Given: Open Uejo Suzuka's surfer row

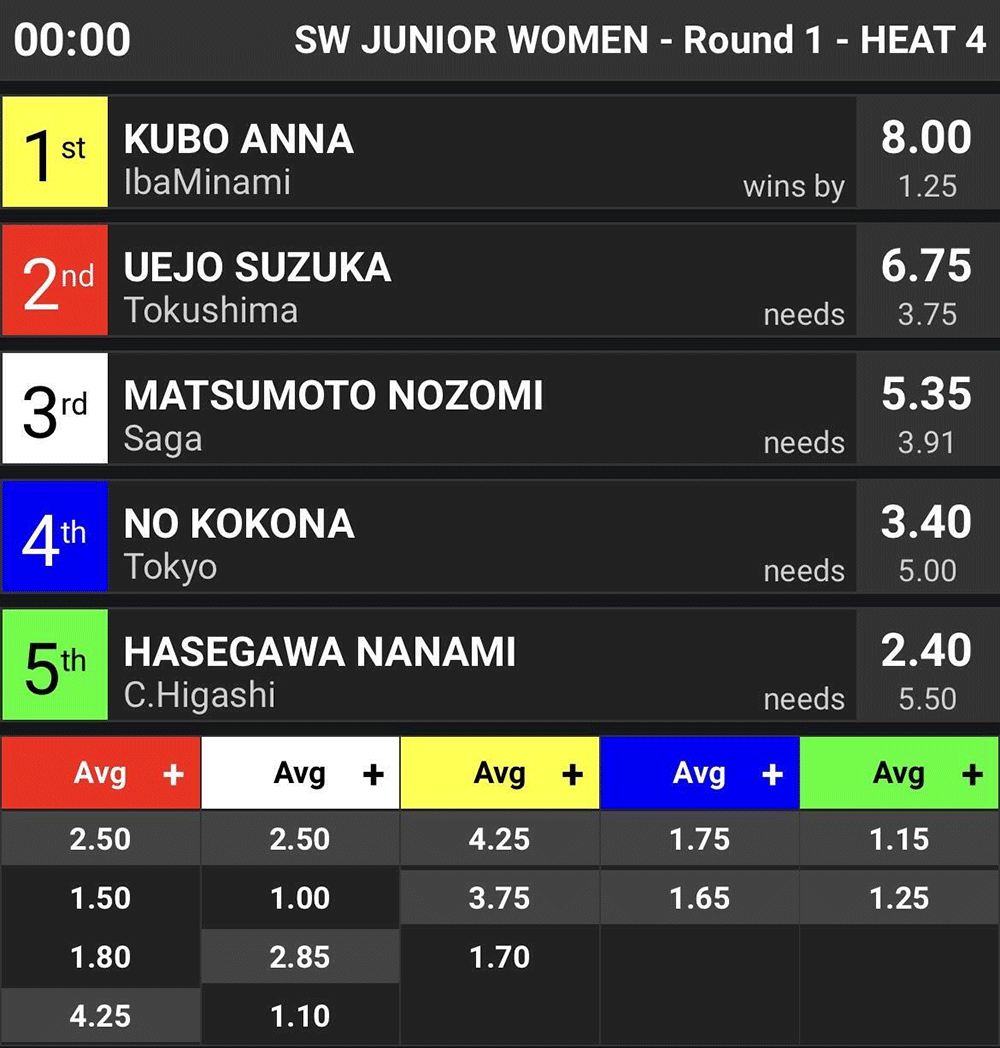Looking at the screenshot, I should pos(480,280).
